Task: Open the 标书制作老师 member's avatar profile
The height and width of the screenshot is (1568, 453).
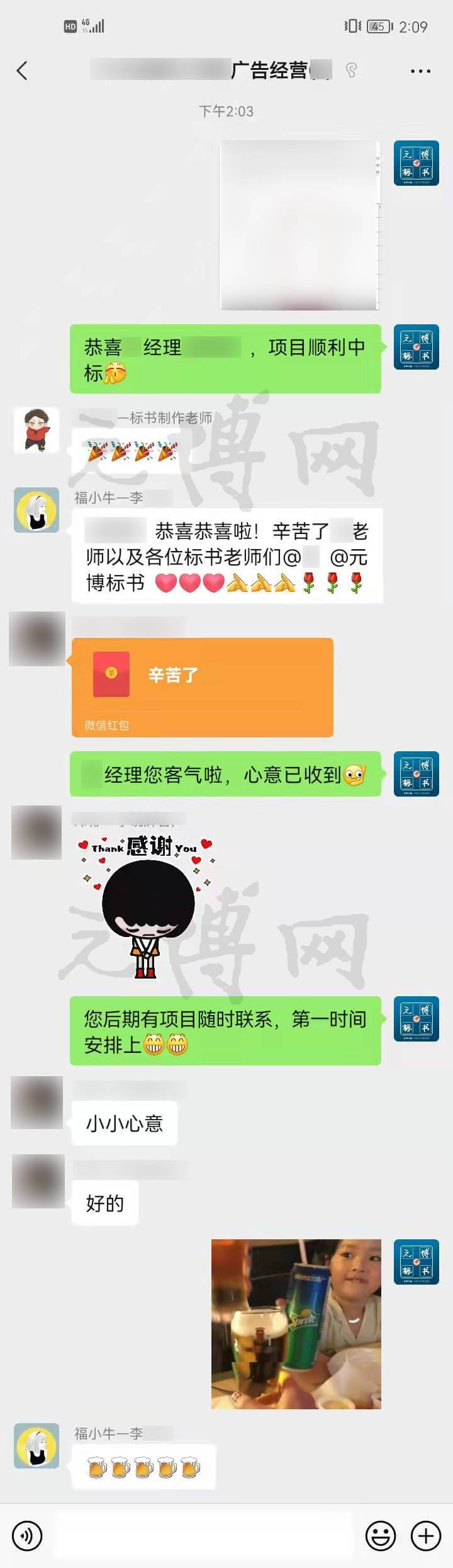Action: tap(36, 430)
